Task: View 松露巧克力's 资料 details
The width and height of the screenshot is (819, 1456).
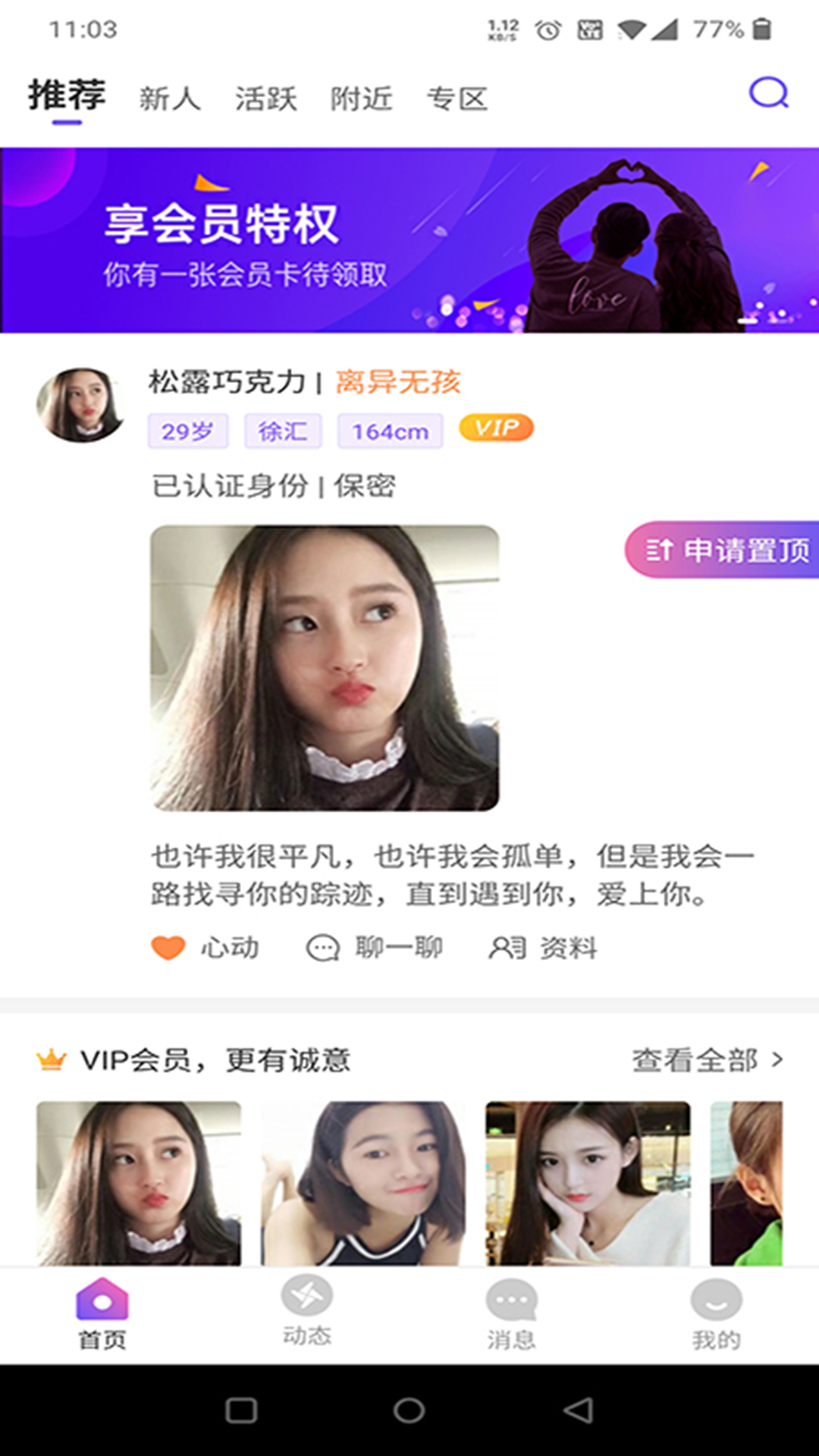Action: point(543,948)
